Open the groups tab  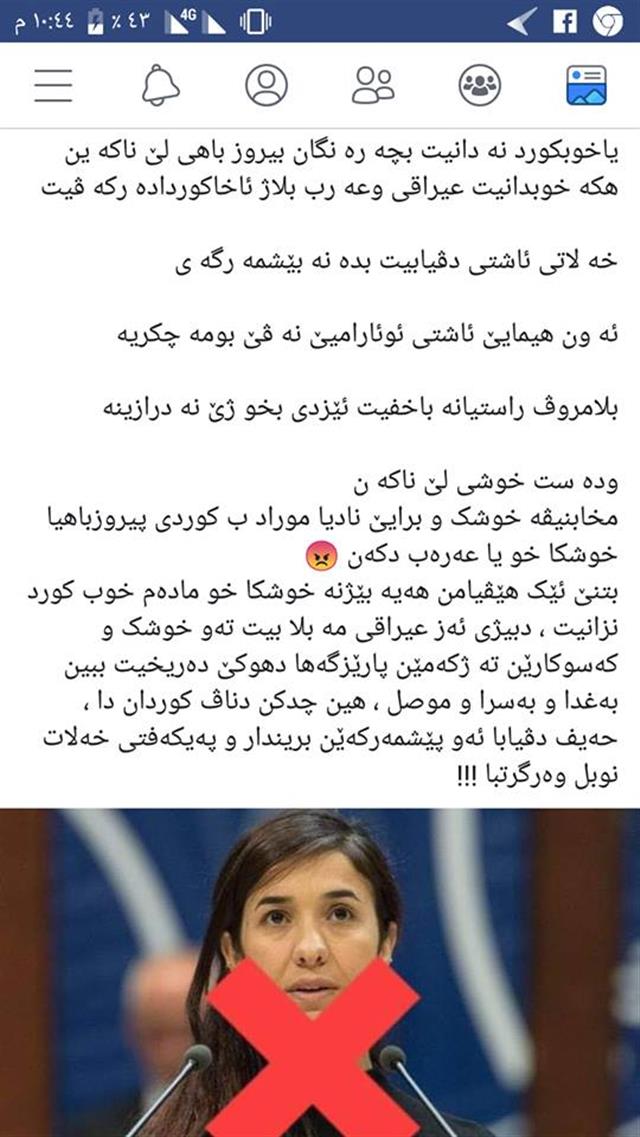(480, 85)
